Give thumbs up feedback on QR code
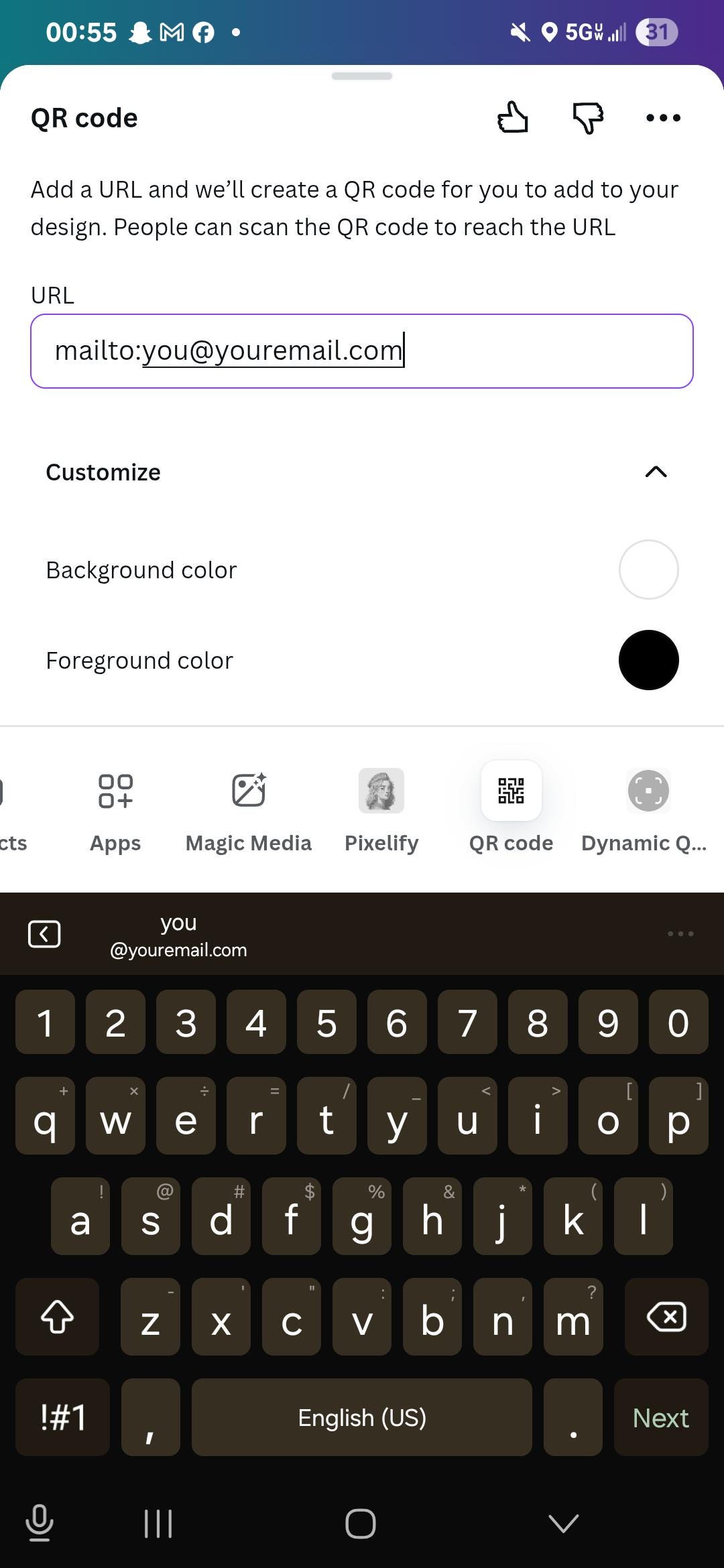 click(513, 118)
